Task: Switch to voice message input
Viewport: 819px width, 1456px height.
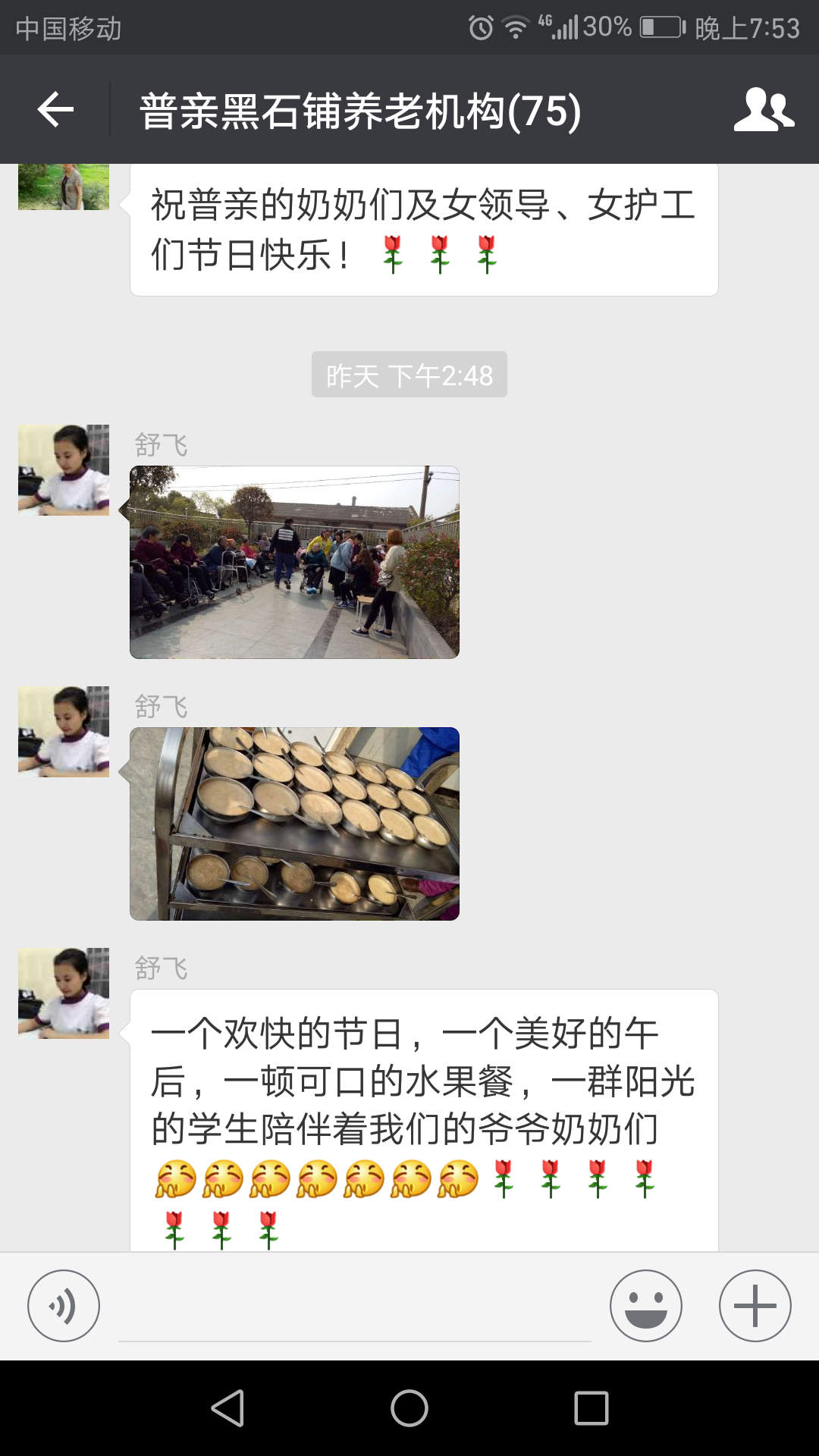Action: coord(64,1306)
